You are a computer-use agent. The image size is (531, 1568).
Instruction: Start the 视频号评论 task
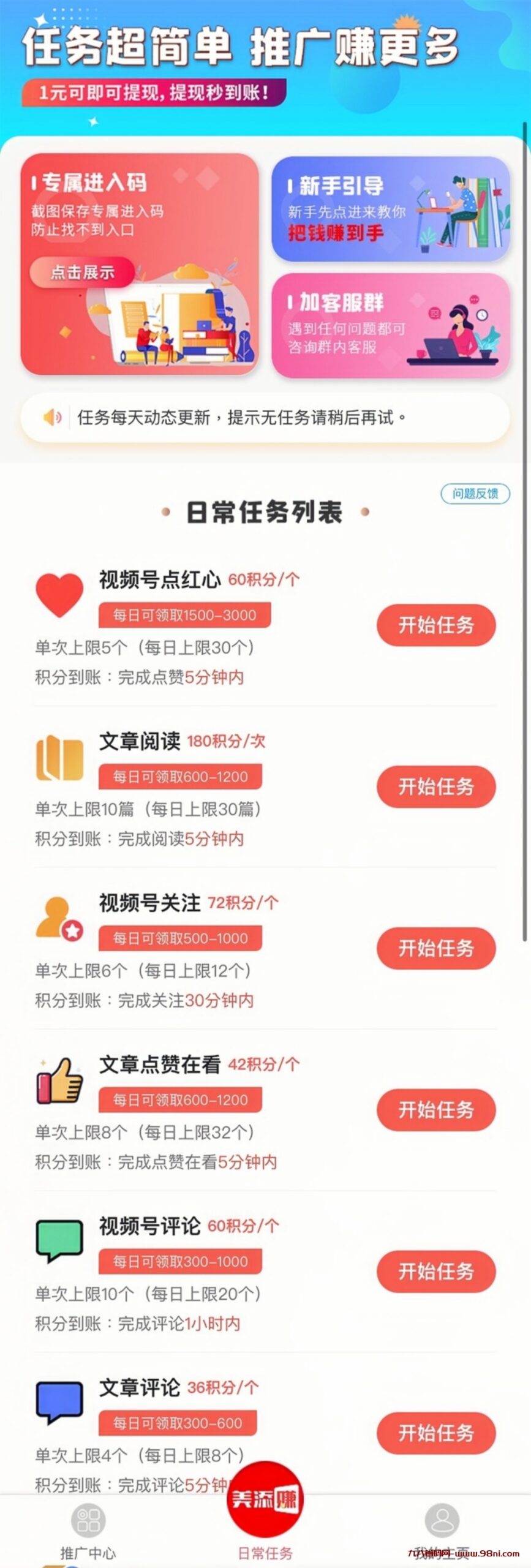point(435,1271)
